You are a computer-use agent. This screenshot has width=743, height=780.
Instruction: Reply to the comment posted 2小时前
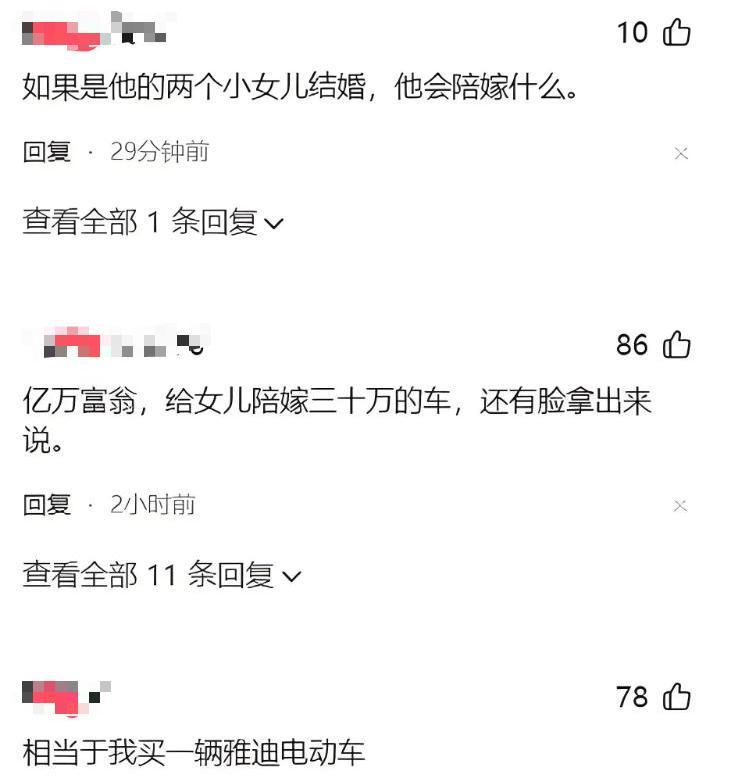pyautogui.click(x=47, y=505)
